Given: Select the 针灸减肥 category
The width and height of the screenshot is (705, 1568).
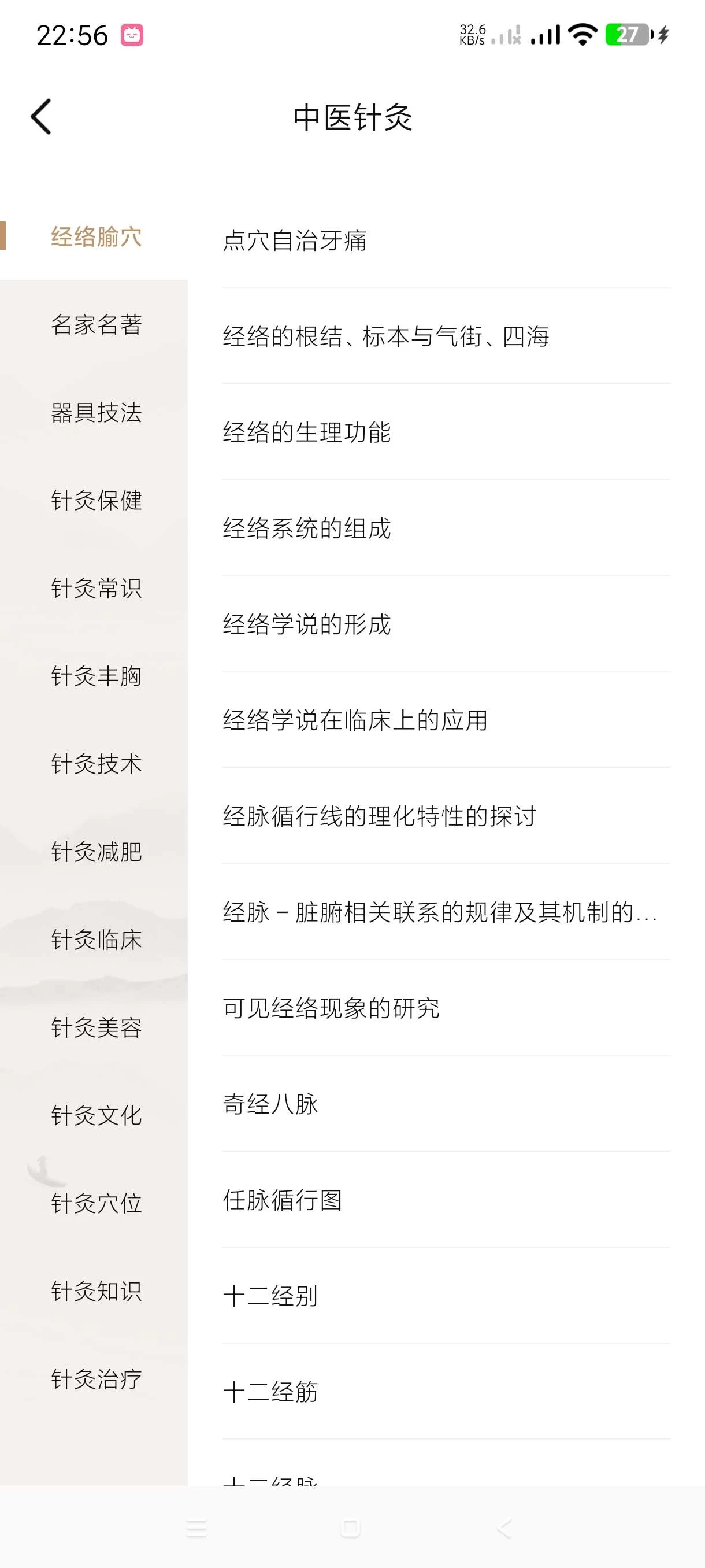Looking at the screenshot, I should point(96,852).
